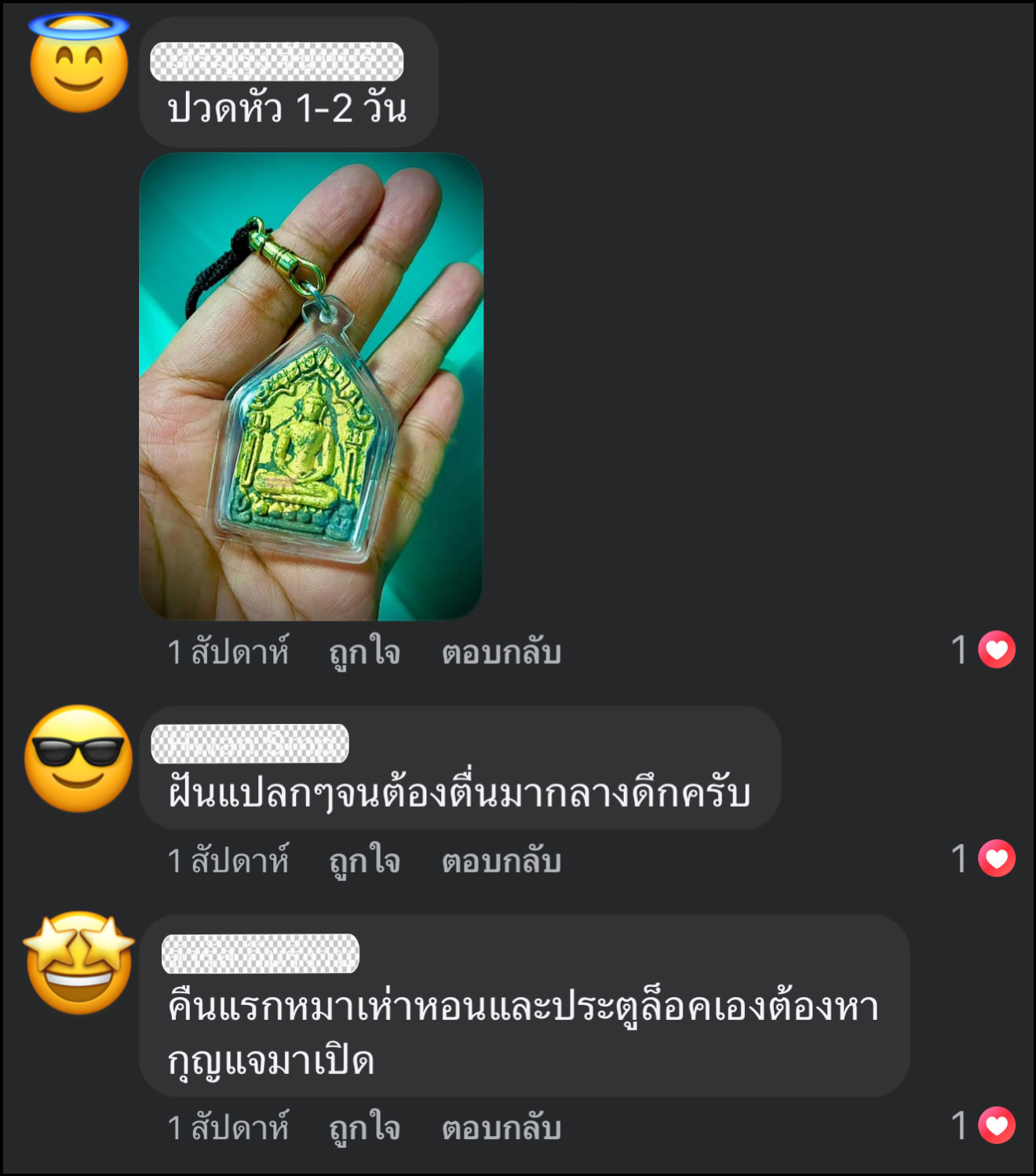Reply to the comment 'คืนแรกหมาเห่าหอน…'

point(501,1127)
